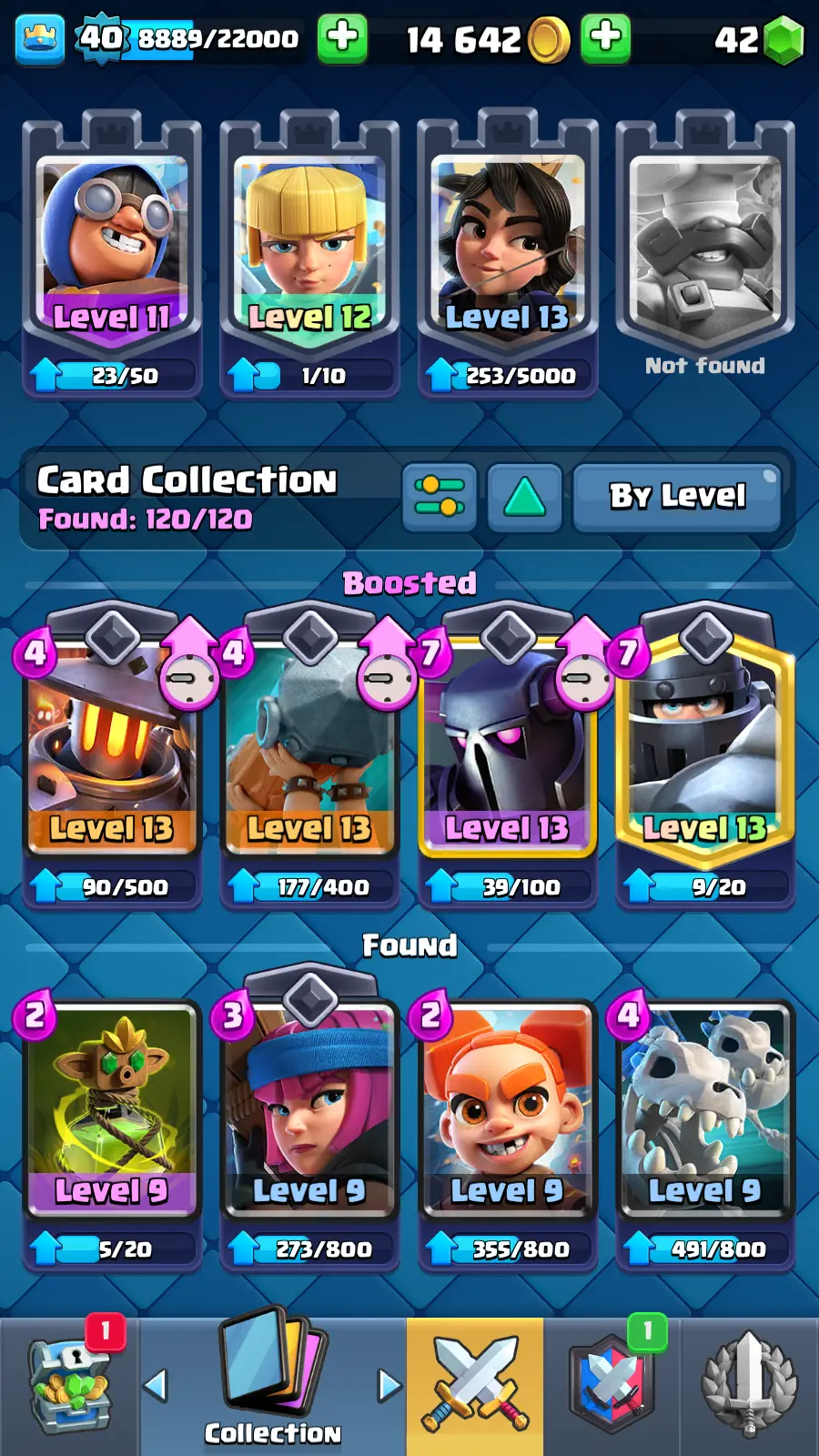Change sorting with the By Level button
This screenshot has height=1456, width=819.
pyautogui.click(x=677, y=497)
